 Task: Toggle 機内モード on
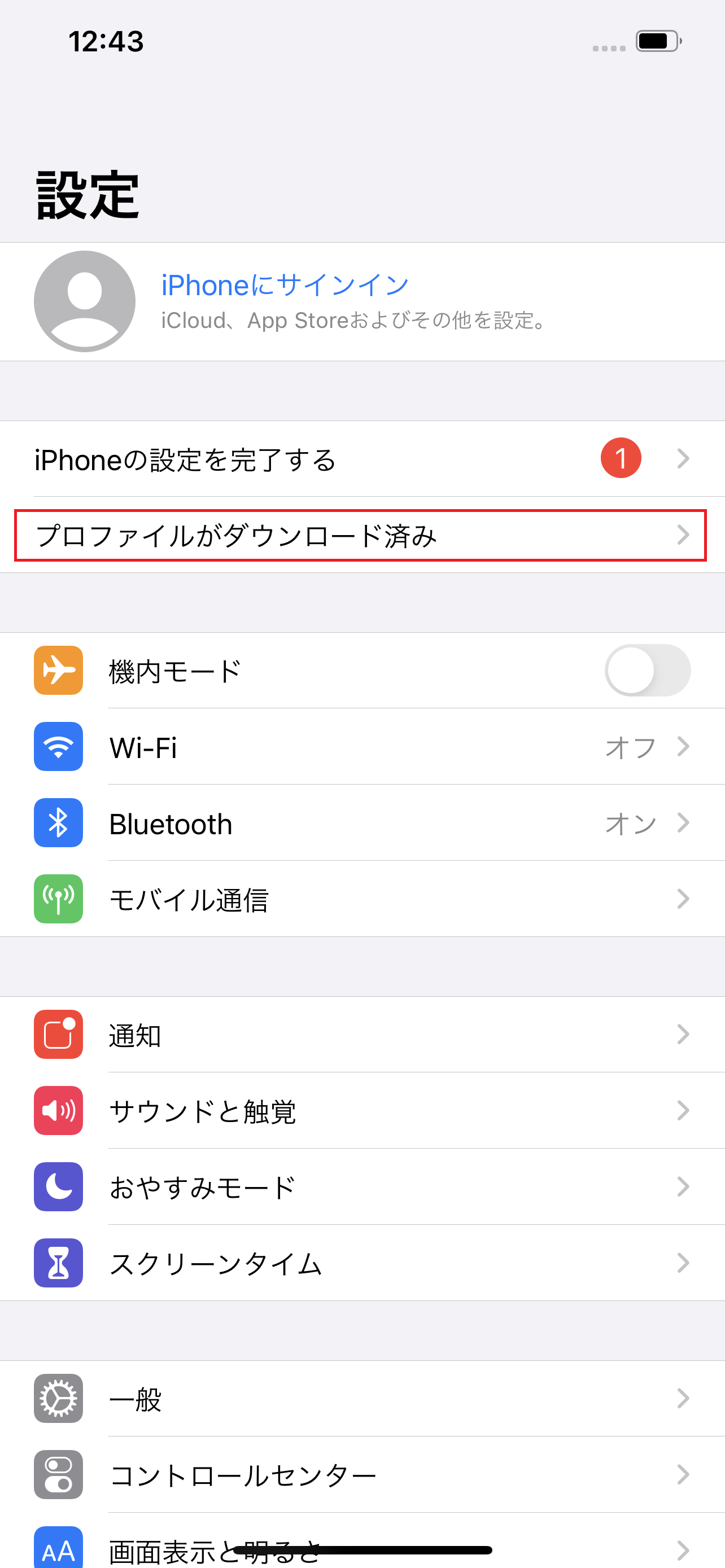647,671
